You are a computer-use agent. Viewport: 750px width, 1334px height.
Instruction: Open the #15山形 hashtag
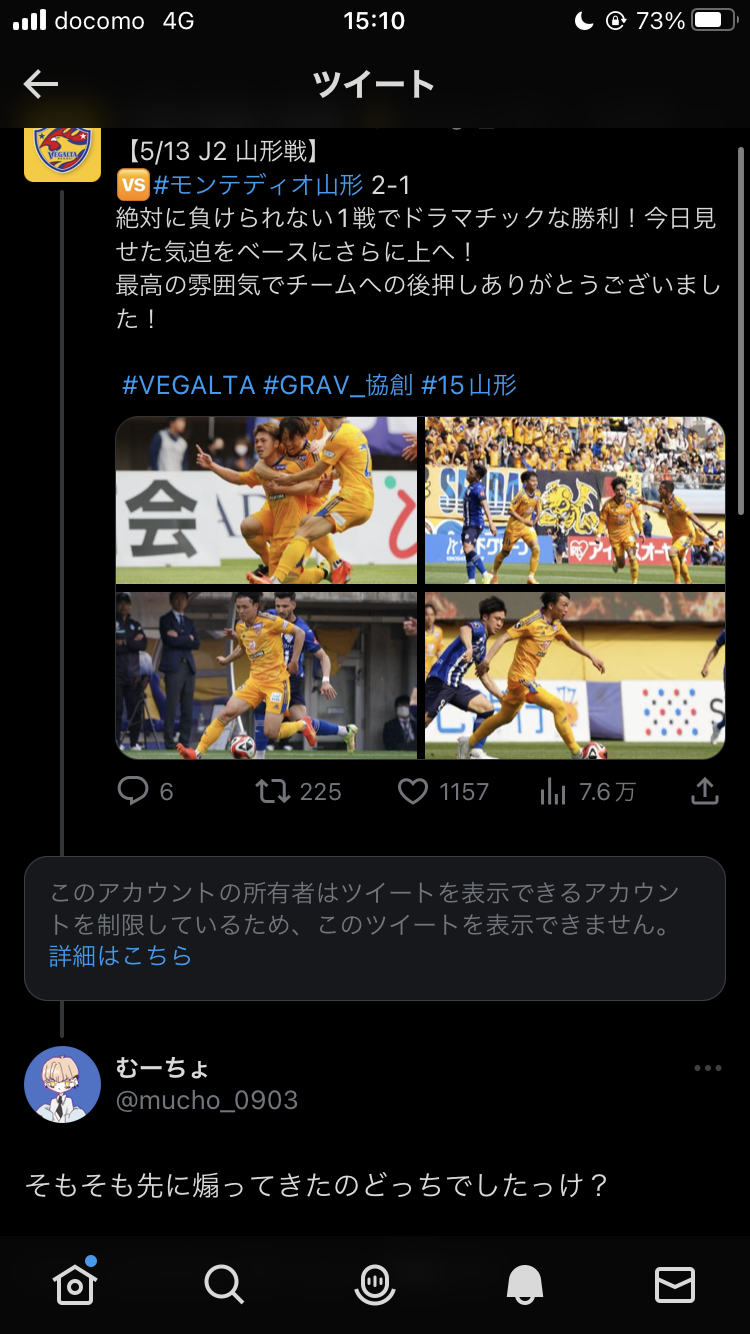(468, 385)
